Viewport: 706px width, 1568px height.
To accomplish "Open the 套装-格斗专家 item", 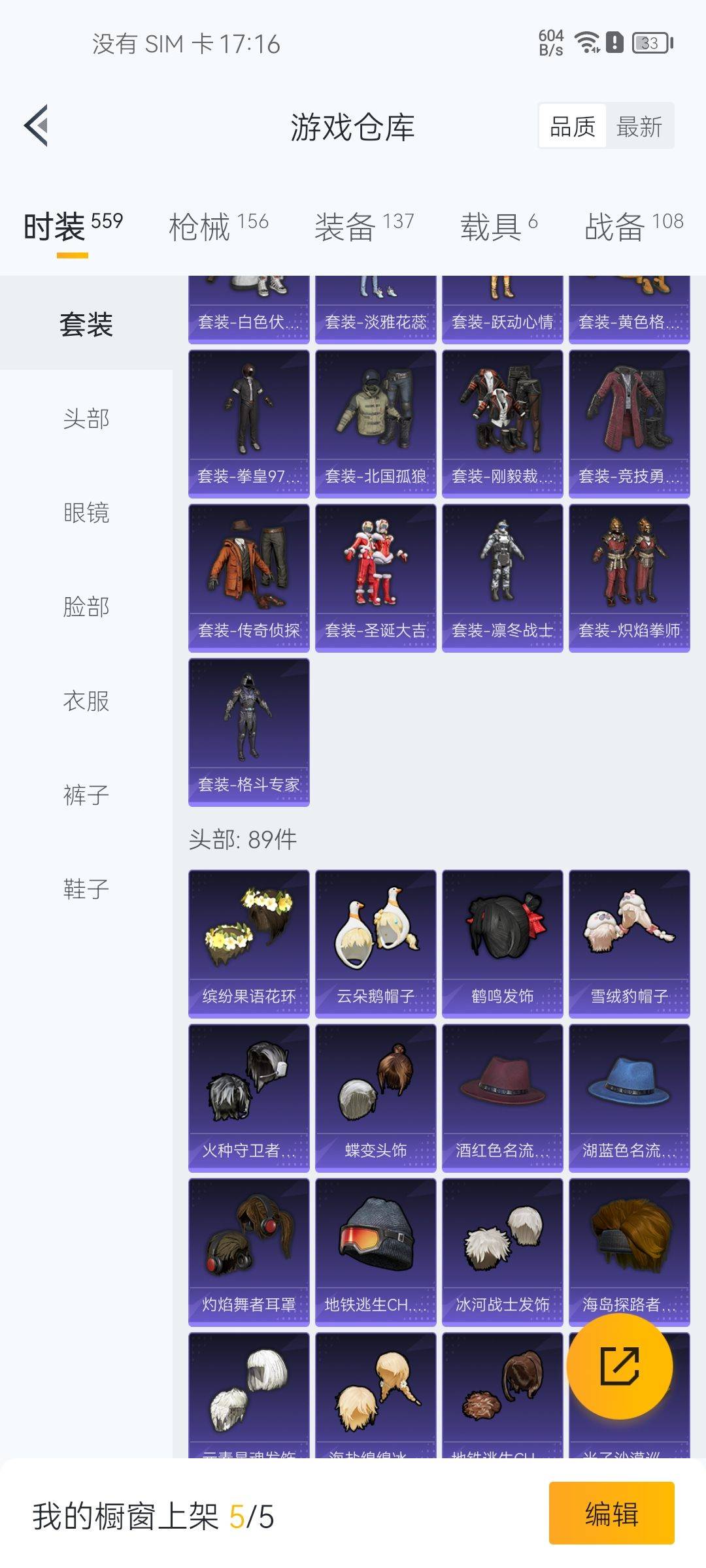I will 248,732.
